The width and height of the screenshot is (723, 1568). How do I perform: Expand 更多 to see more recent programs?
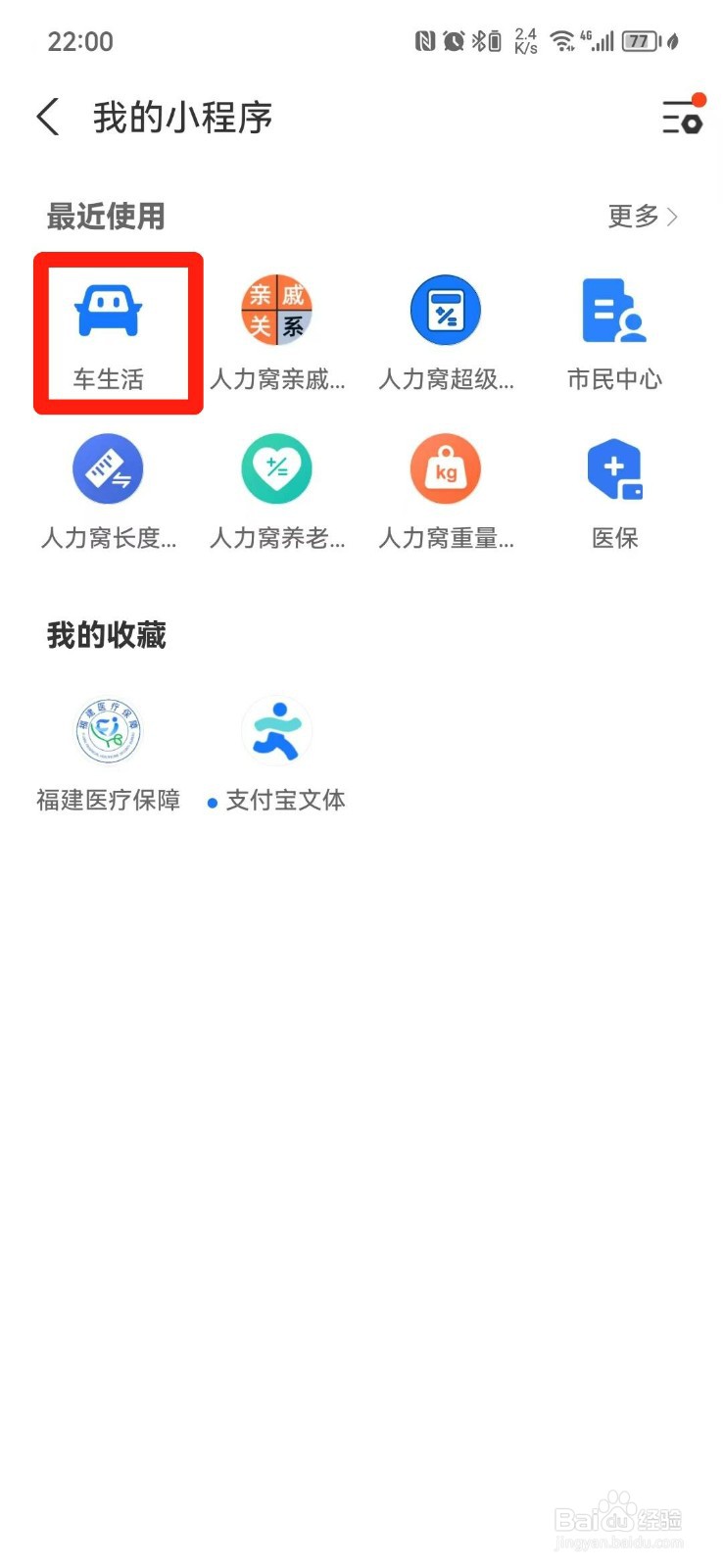(643, 218)
